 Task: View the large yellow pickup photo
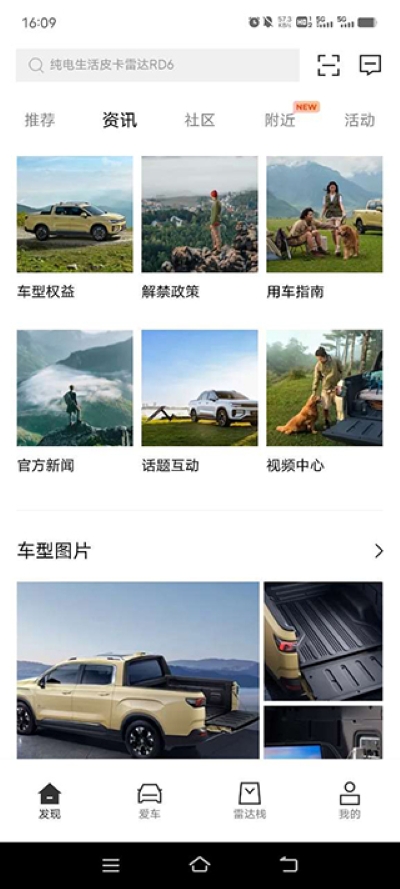pos(138,670)
